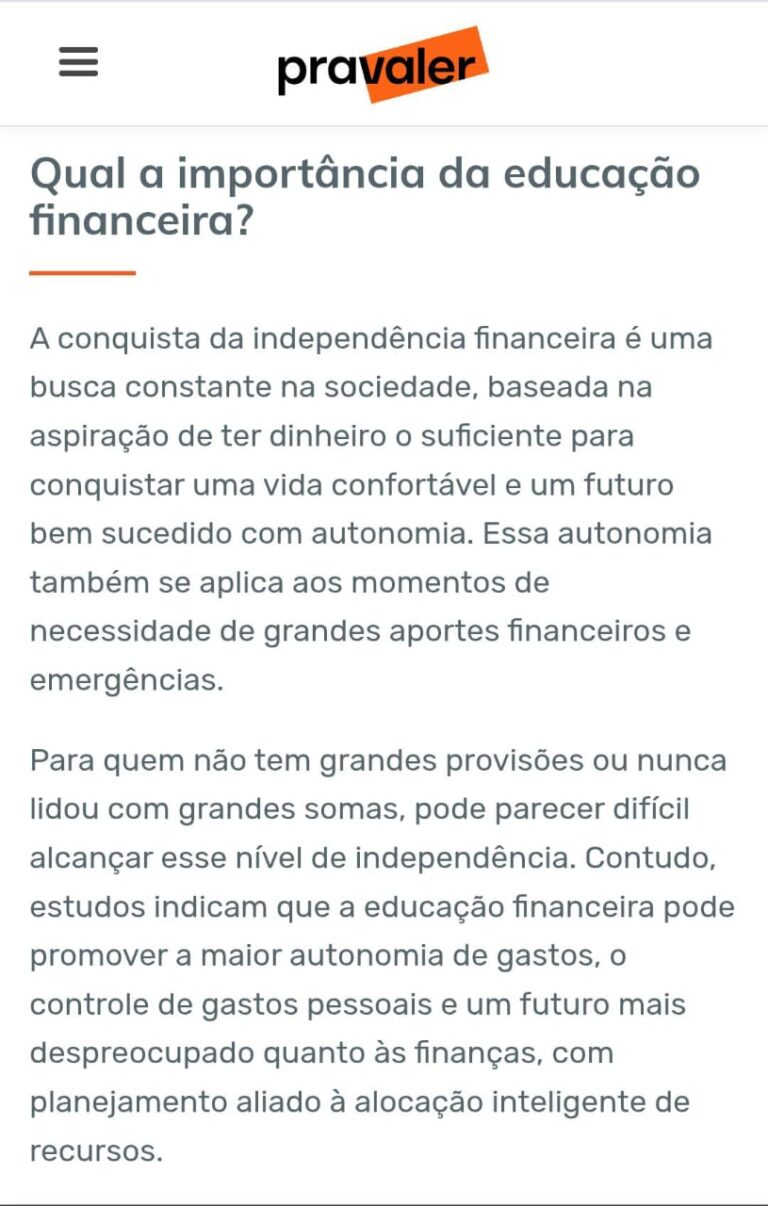Open the hamburger menu
The image size is (768, 1206).
coord(78,63)
